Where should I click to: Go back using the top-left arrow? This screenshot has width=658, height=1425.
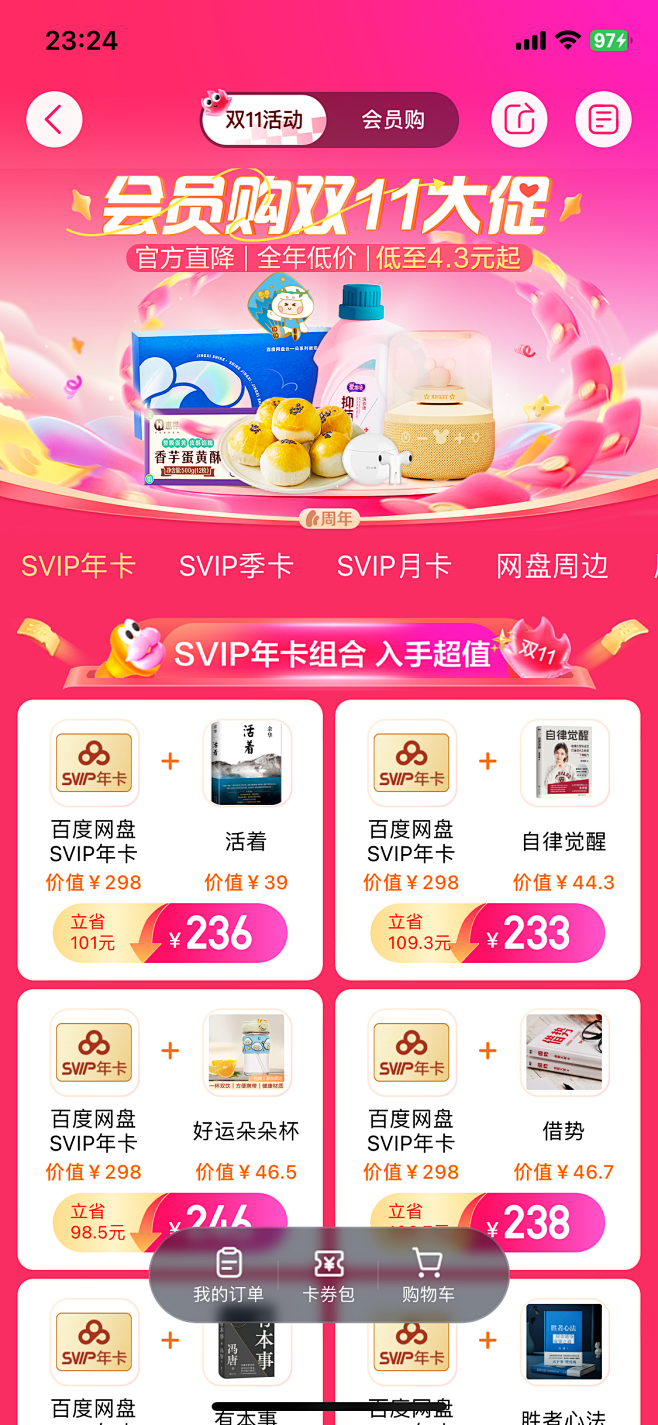click(x=54, y=120)
